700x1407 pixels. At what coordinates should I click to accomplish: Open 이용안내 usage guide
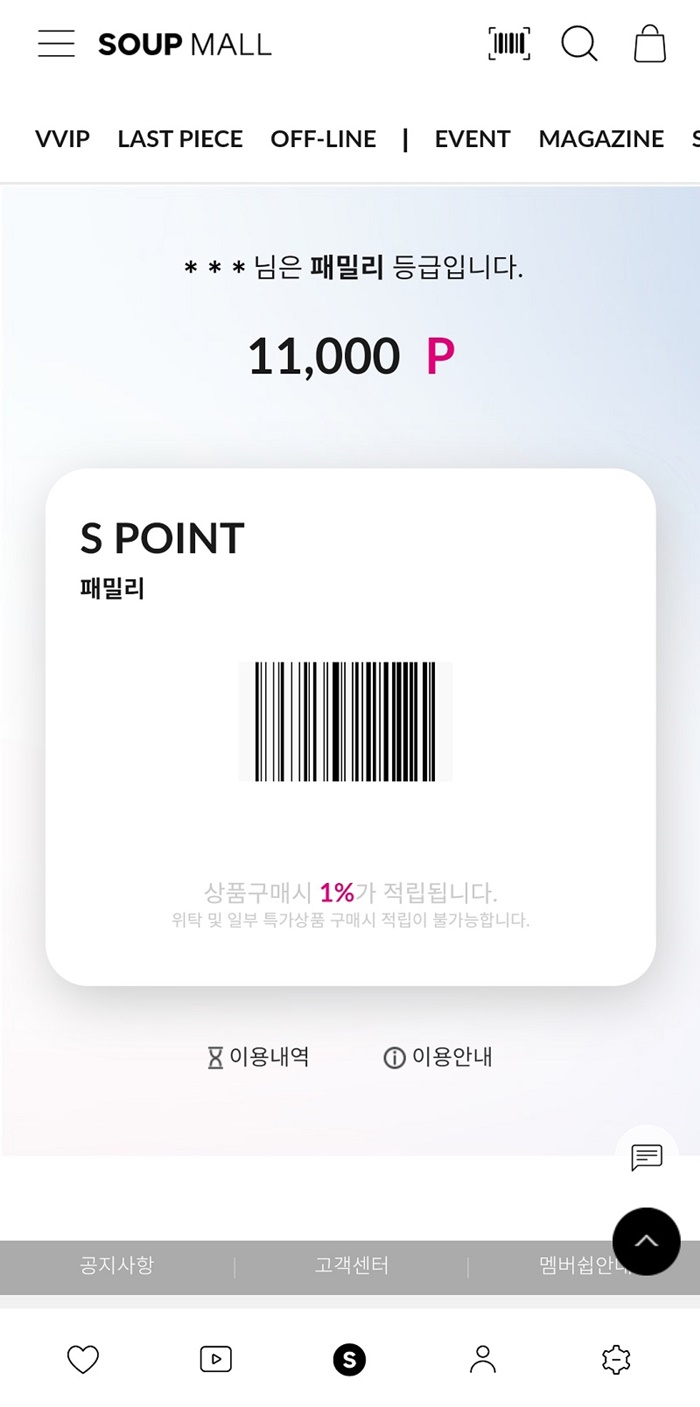click(438, 1057)
